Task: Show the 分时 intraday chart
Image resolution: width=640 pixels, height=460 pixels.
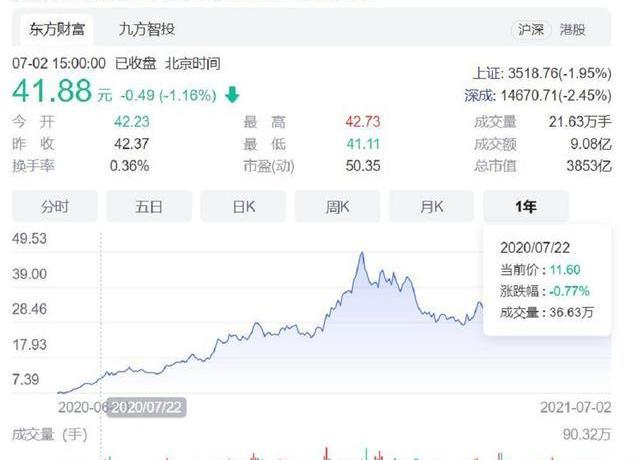Action: [x=54, y=207]
